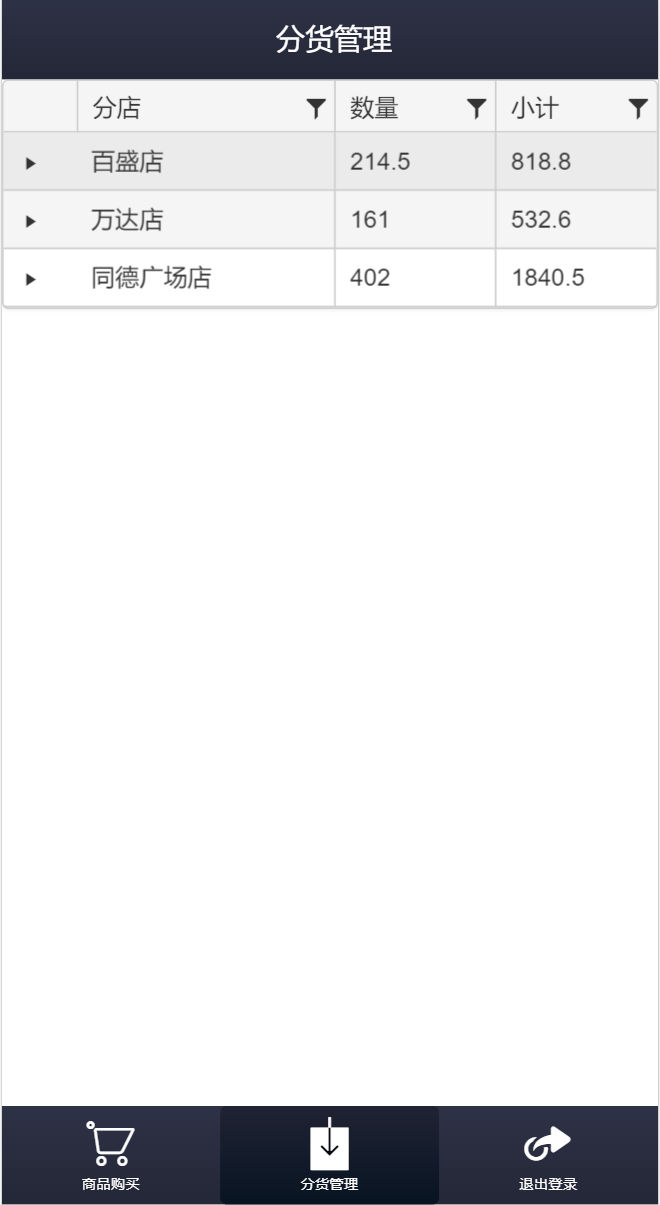The width and height of the screenshot is (660, 1205).
Task: Expand the 同德广场店 row
Action: (31, 279)
